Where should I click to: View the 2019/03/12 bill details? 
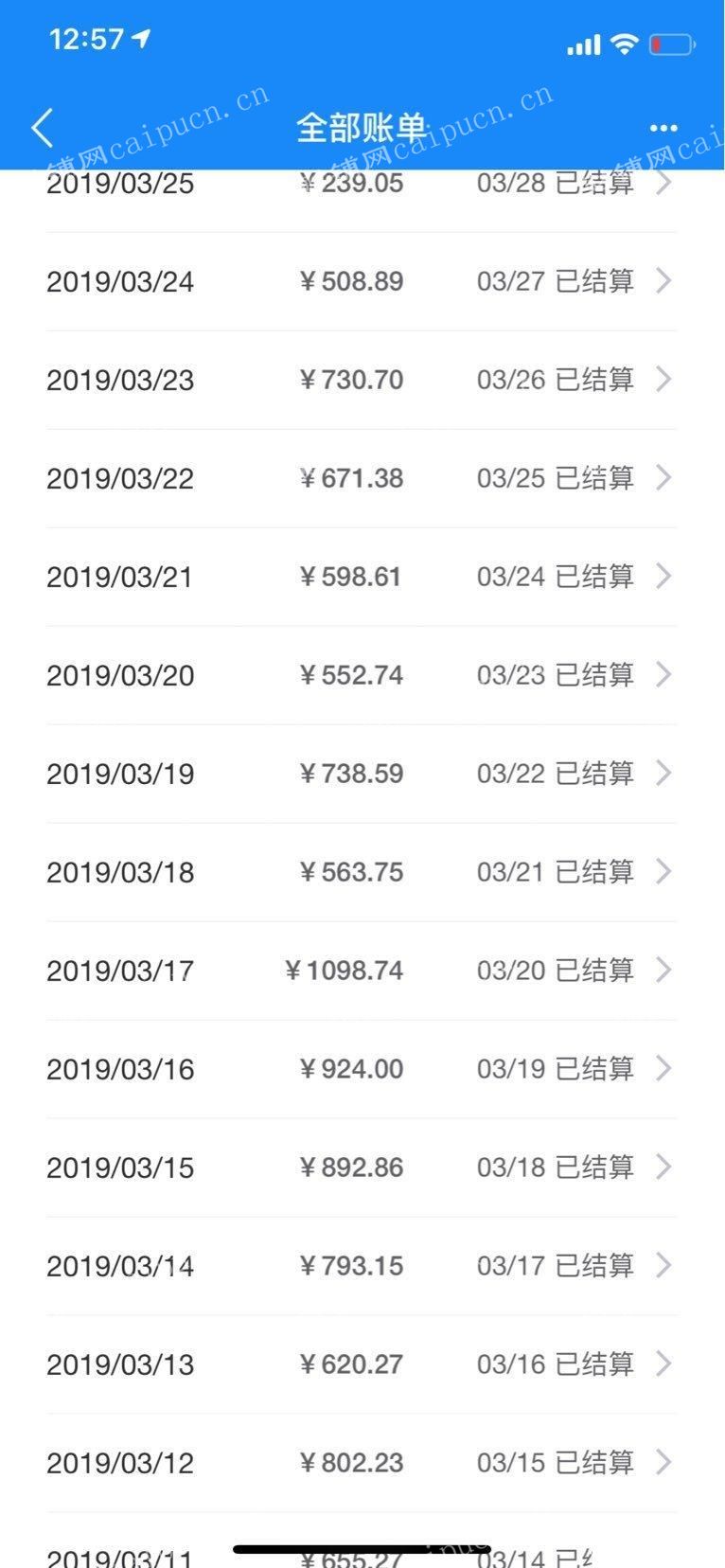coord(362,1463)
